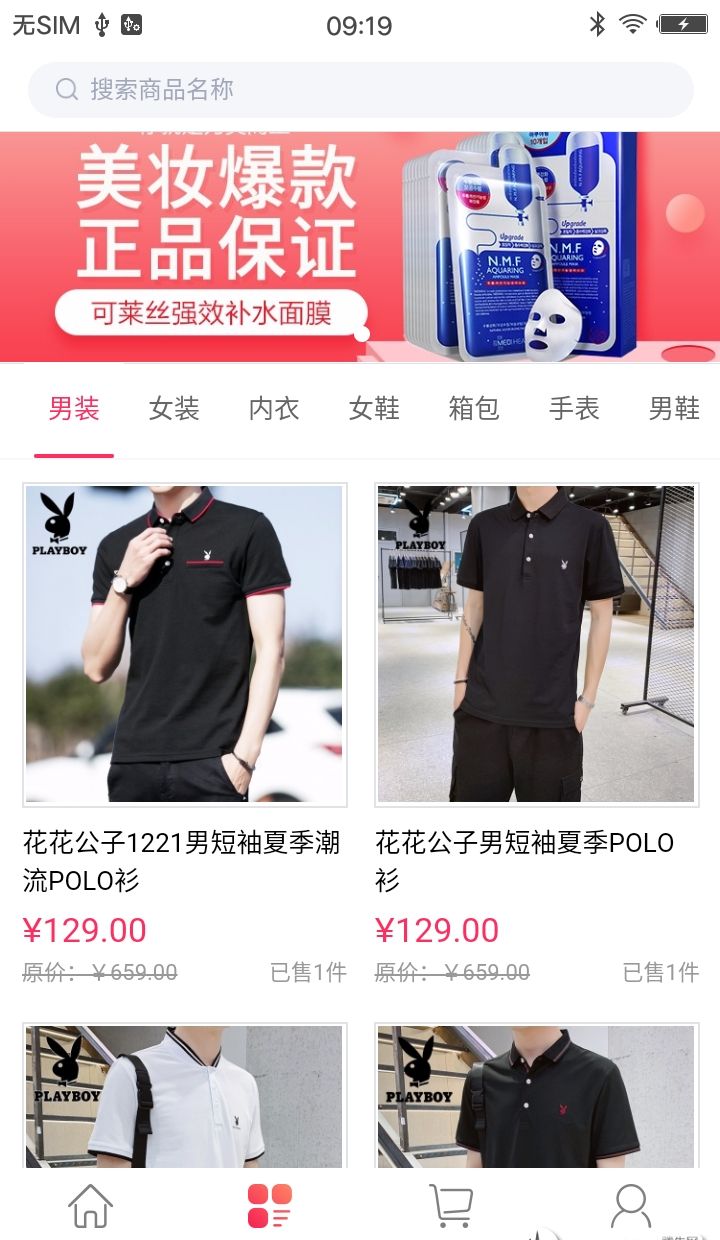This screenshot has height=1240, width=720.
Task: Open the 花花公子男短袖夏季POLO衫 product
Action: [536, 862]
